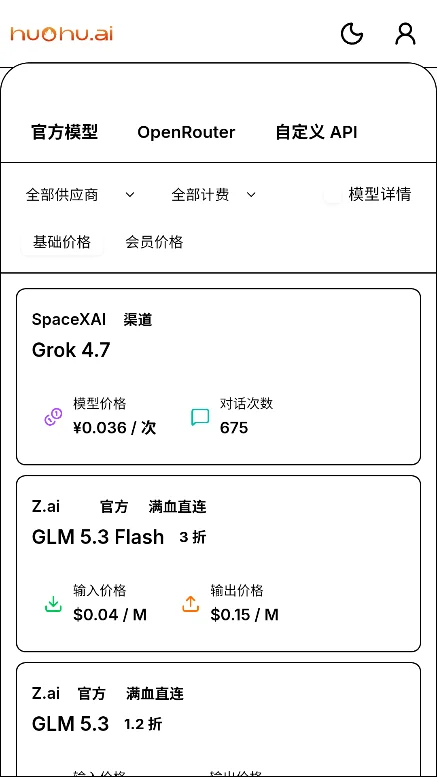
Task: Toggle dark mode with the moon icon
Action: click(352, 34)
